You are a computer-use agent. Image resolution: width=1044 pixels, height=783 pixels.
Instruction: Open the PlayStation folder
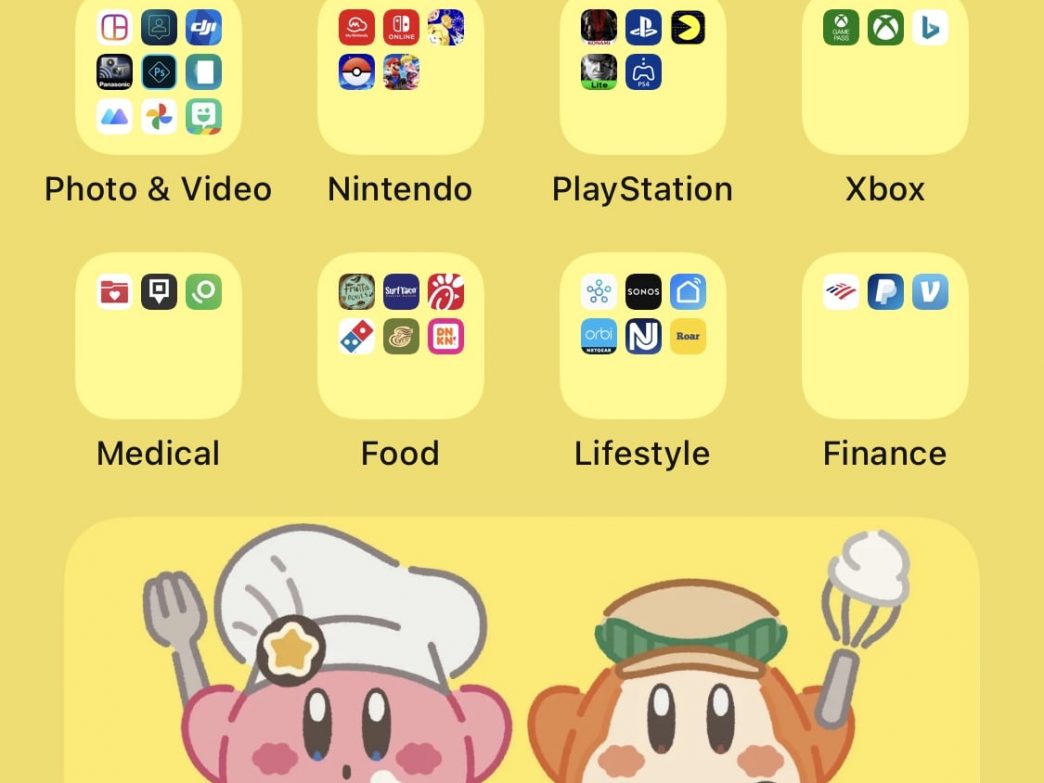pyautogui.click(x=642, y=75)
